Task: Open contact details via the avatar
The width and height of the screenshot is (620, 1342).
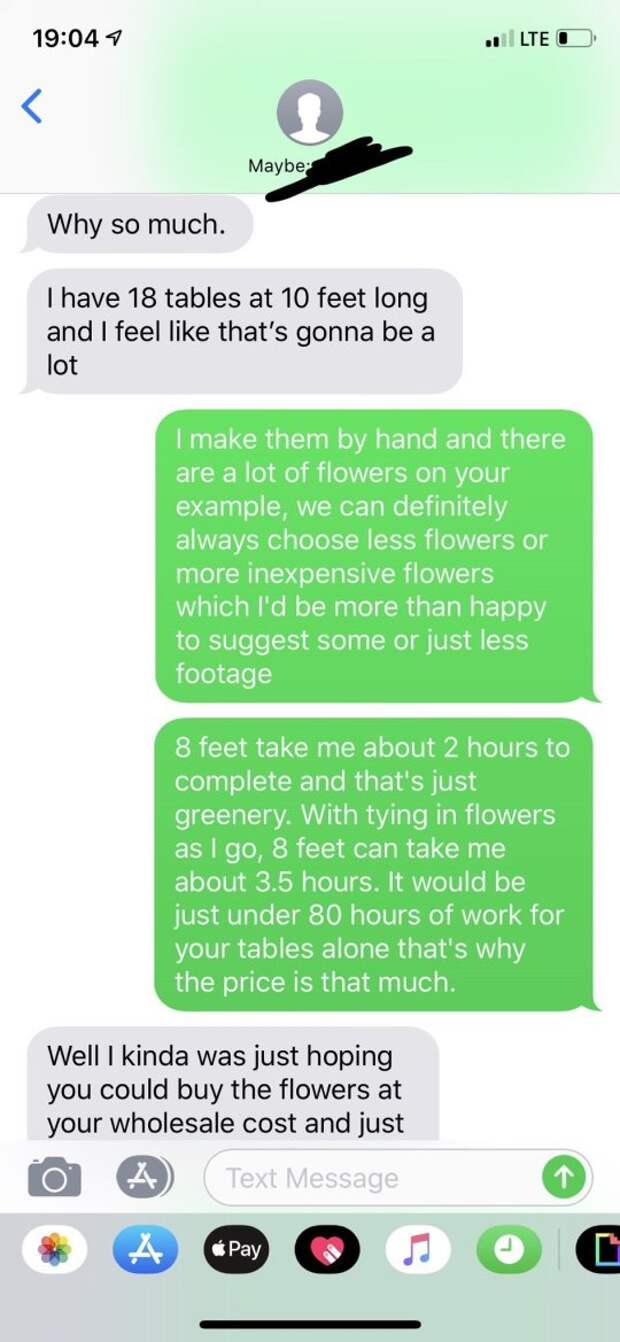Action: coord(309,112)
